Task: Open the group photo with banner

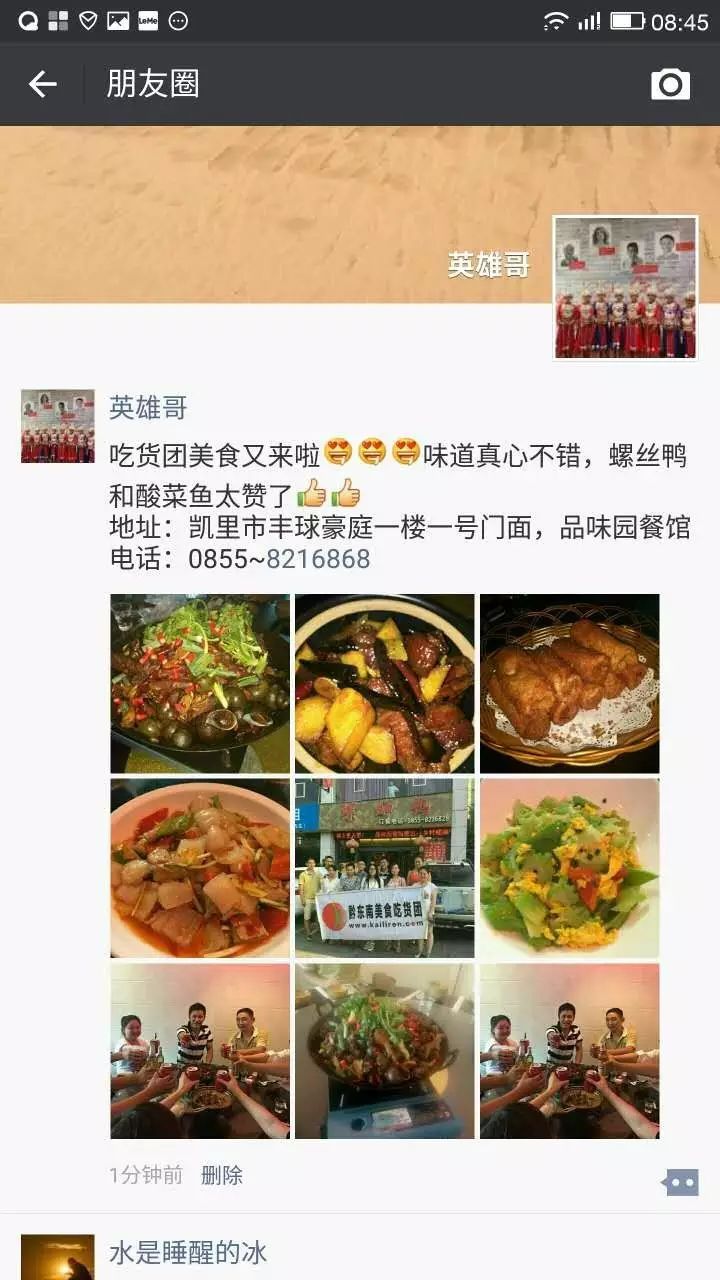Action: [384, 868]
